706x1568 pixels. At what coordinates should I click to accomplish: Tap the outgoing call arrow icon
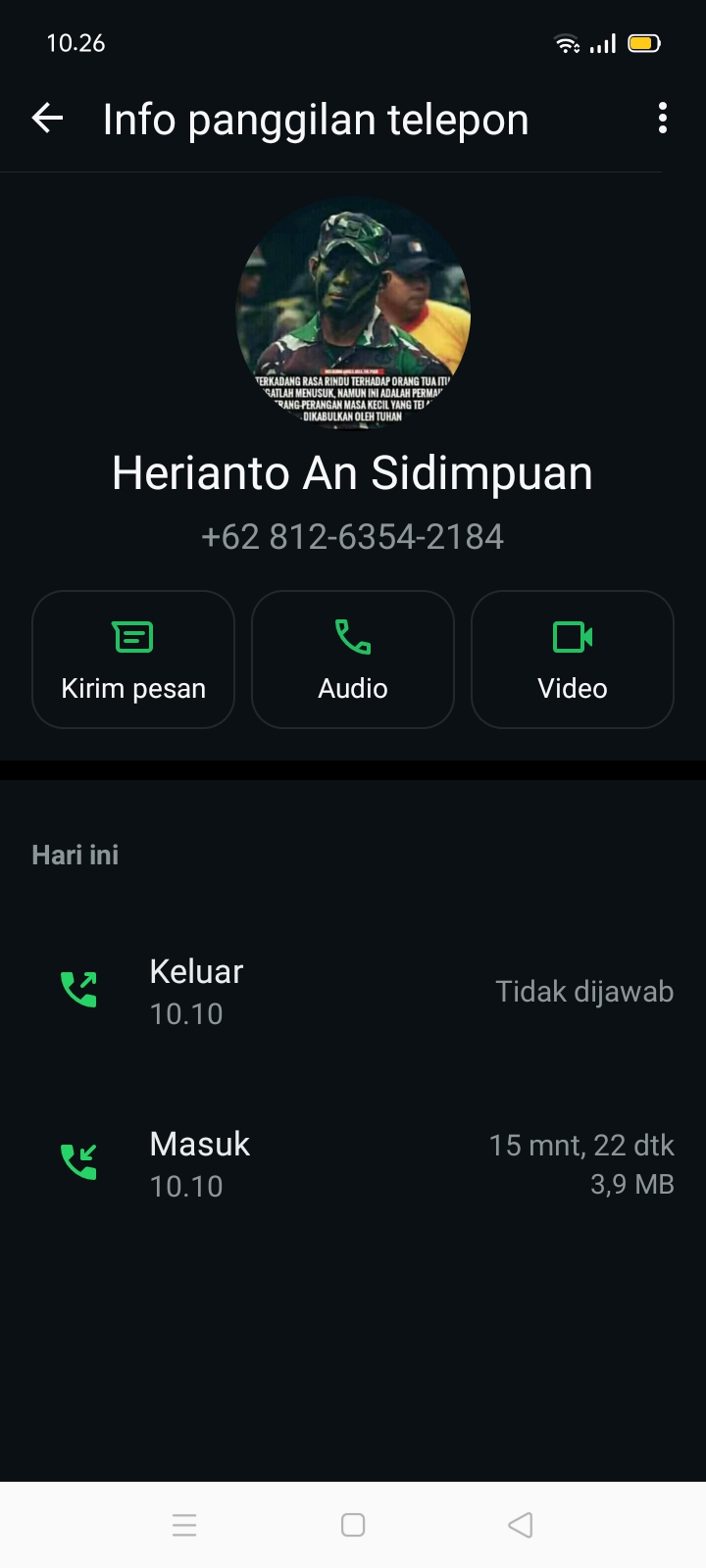(x=78, y=990)
